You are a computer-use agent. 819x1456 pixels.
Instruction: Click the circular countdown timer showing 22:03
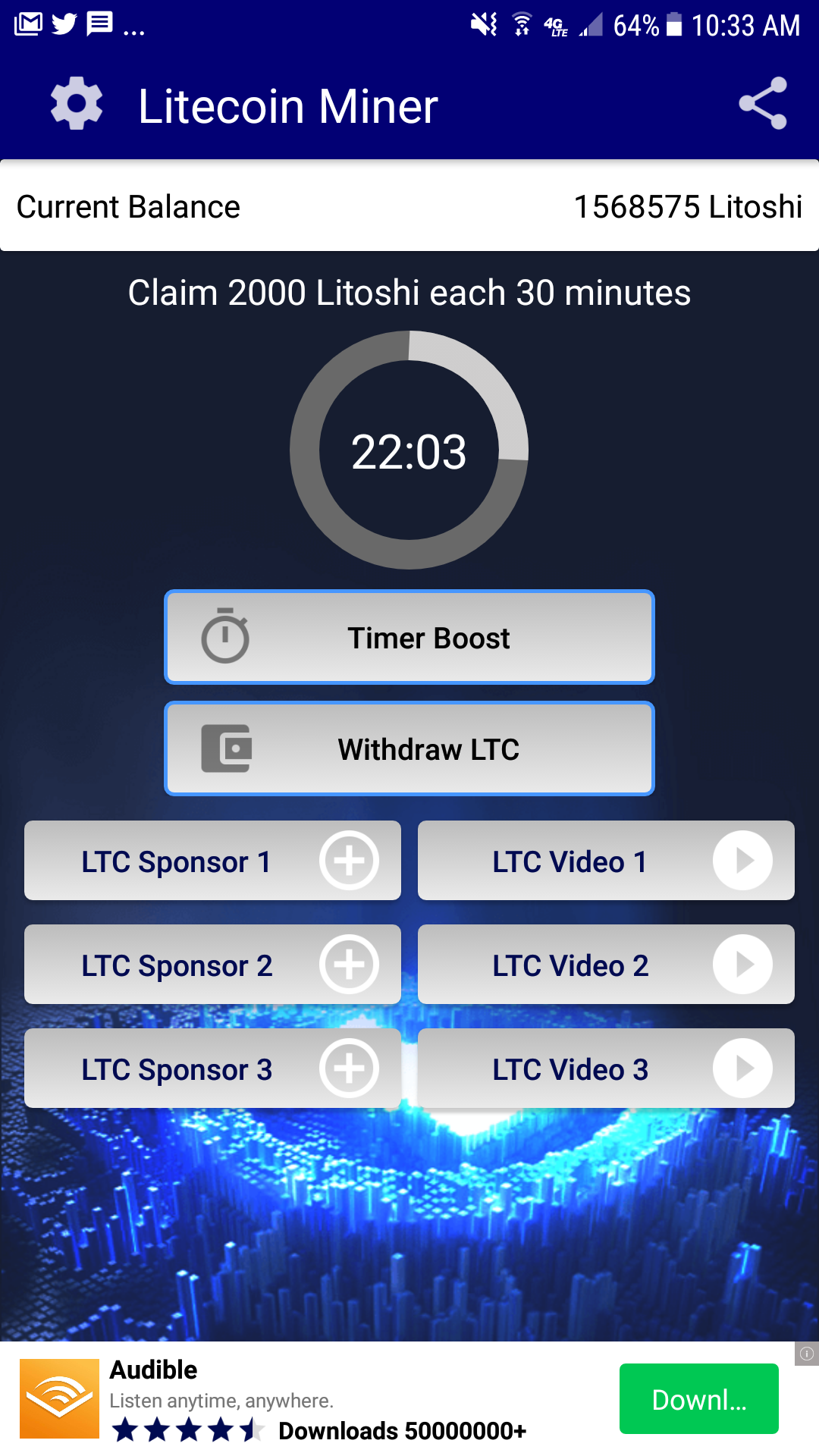pyautogui.click(x=409, y=451)
